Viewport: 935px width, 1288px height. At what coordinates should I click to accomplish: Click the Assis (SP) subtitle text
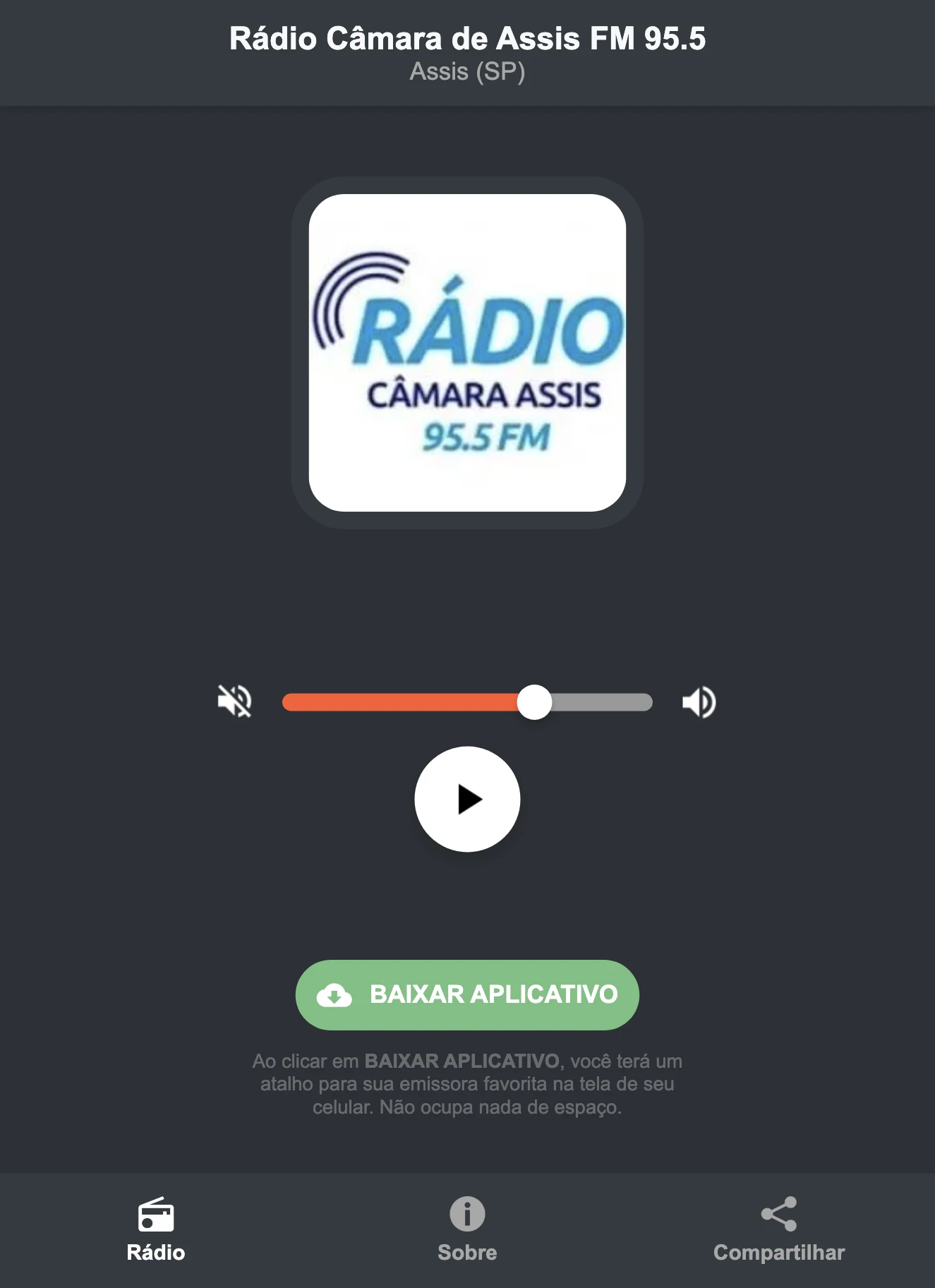coord(467,72)
